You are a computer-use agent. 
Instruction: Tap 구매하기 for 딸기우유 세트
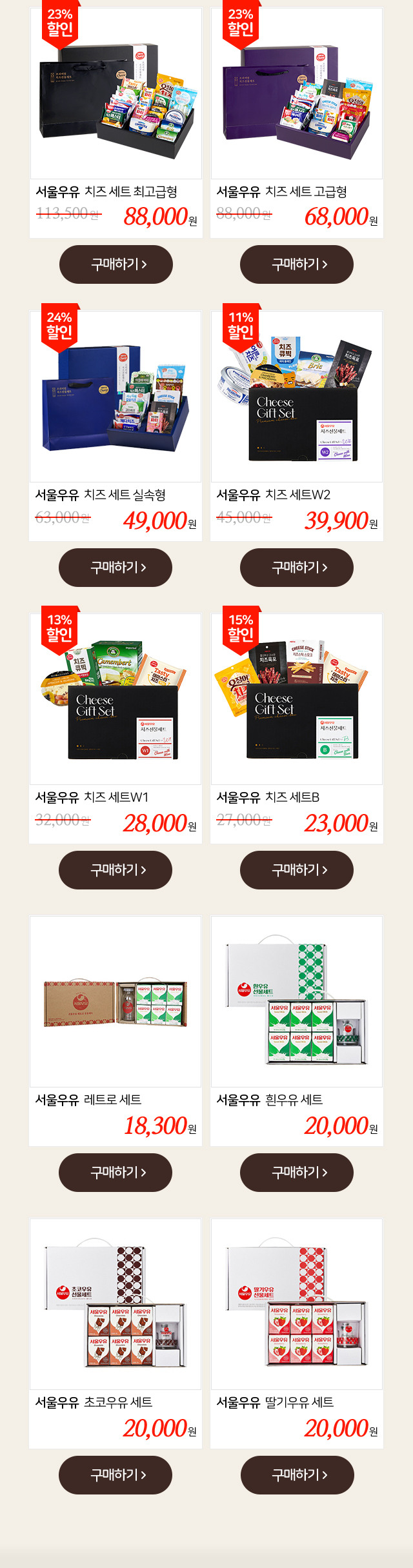pyautogui.click(x=297, y=1475)
